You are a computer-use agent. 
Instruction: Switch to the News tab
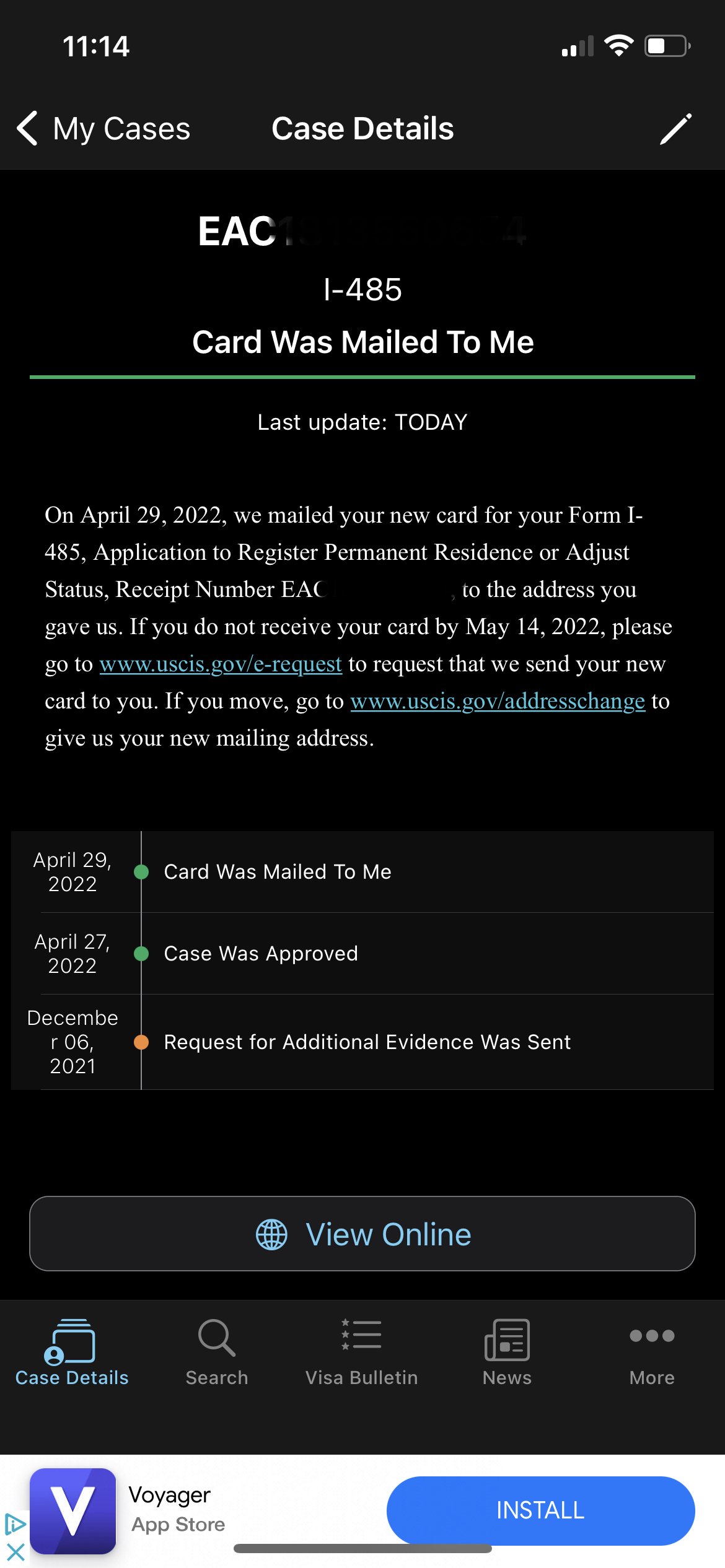click(507, 1352)
